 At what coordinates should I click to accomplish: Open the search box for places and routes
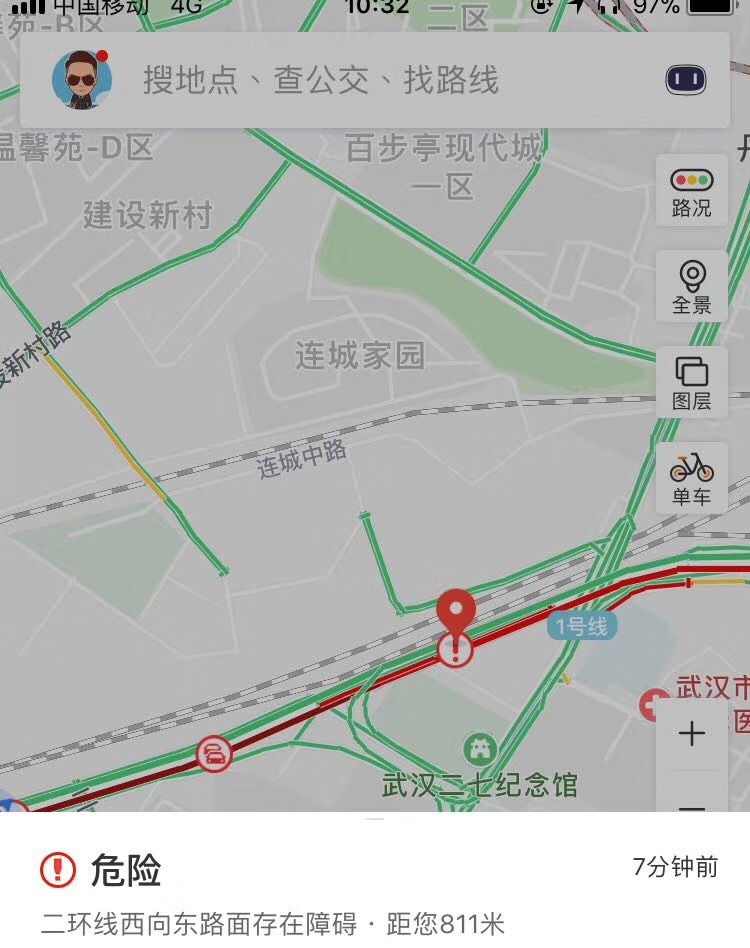click(320, 81)
